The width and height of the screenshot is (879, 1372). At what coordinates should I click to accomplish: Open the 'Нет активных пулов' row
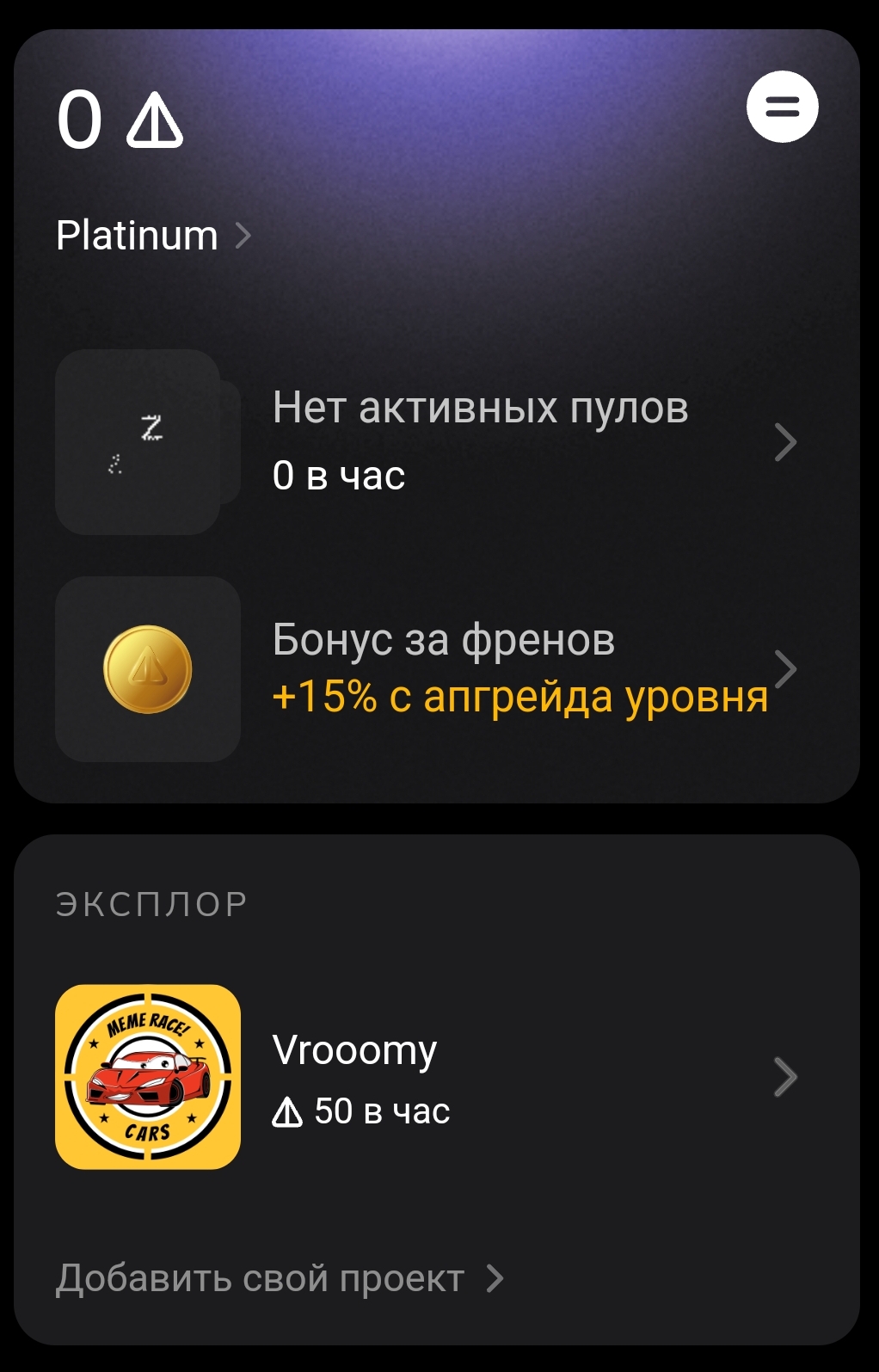pyautogui.click(x=480, y=441)
